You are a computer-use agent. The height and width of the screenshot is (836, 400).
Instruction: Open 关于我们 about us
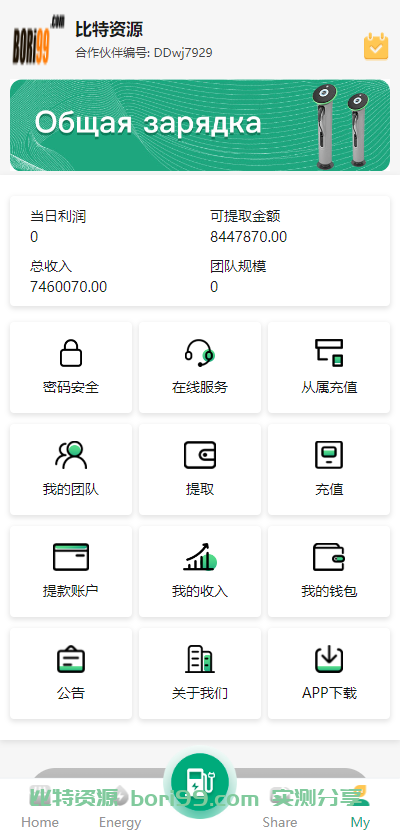200,673
